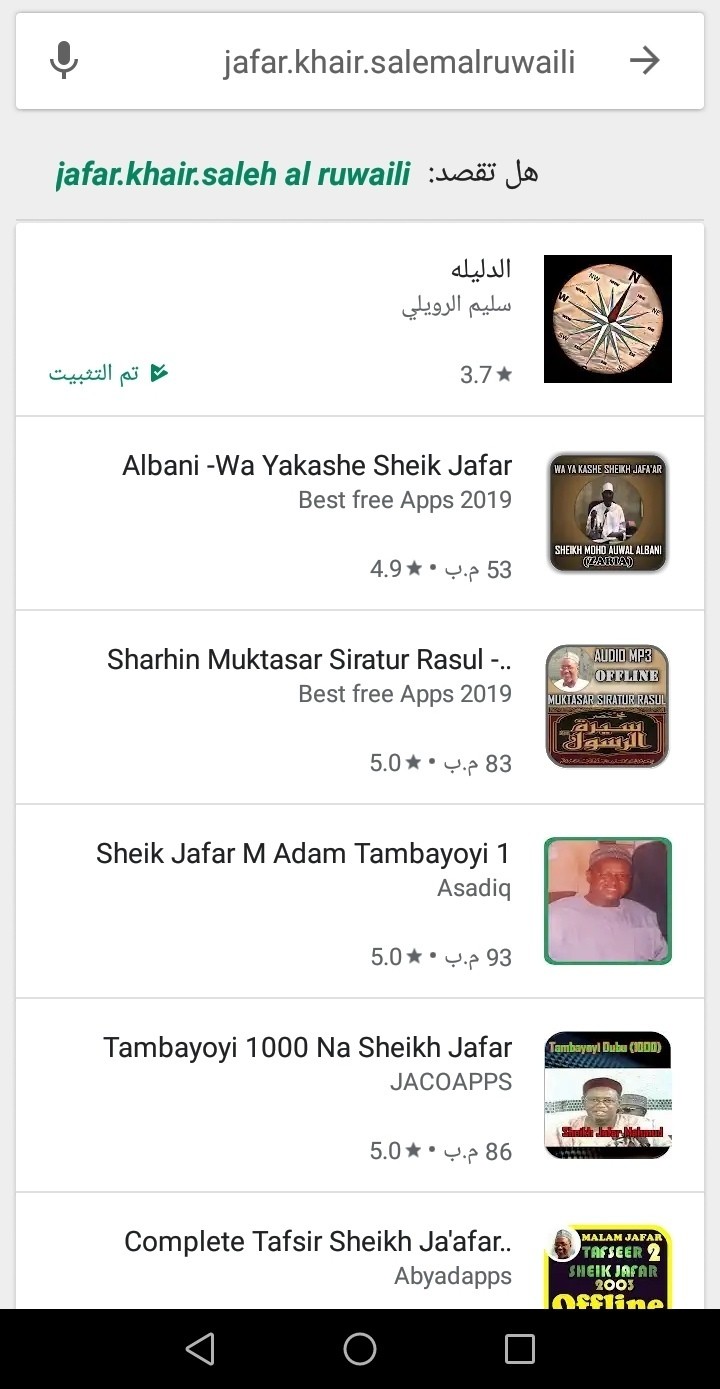Viewport: 720px width, 1389px height.
Task: Search the suggested spelling jafar.khair.saleh al ruwaili
Action: (233, 174)
